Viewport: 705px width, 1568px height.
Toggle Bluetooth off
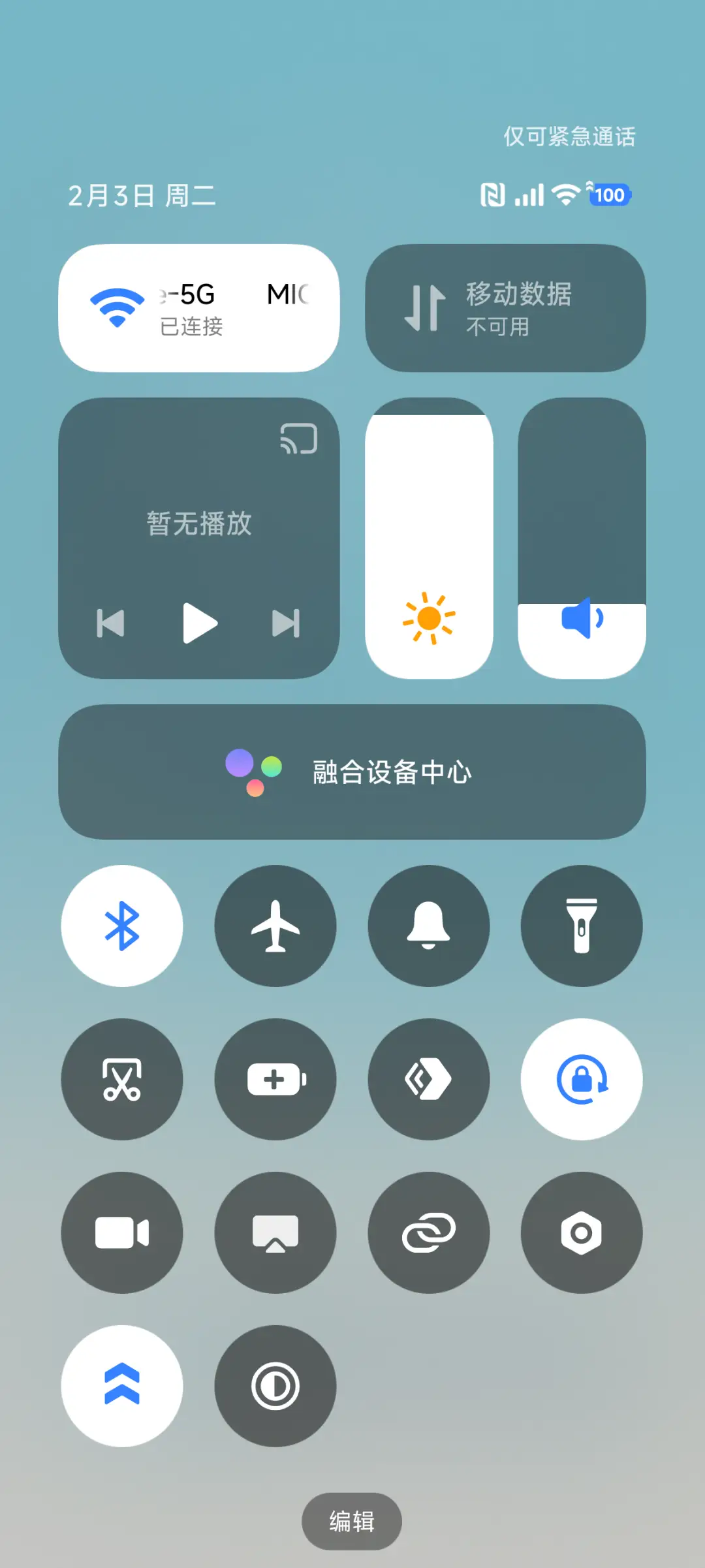122,926
